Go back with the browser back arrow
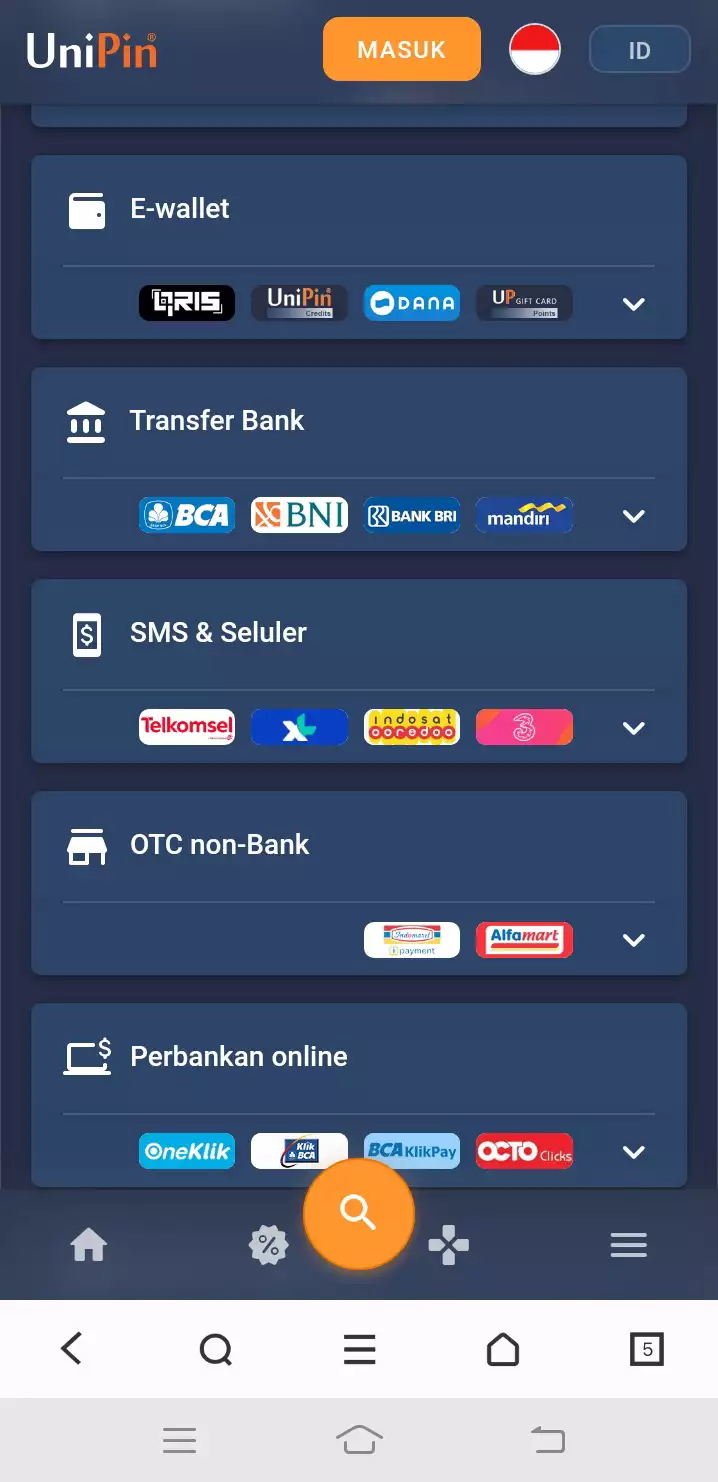 click(71, 1349)
